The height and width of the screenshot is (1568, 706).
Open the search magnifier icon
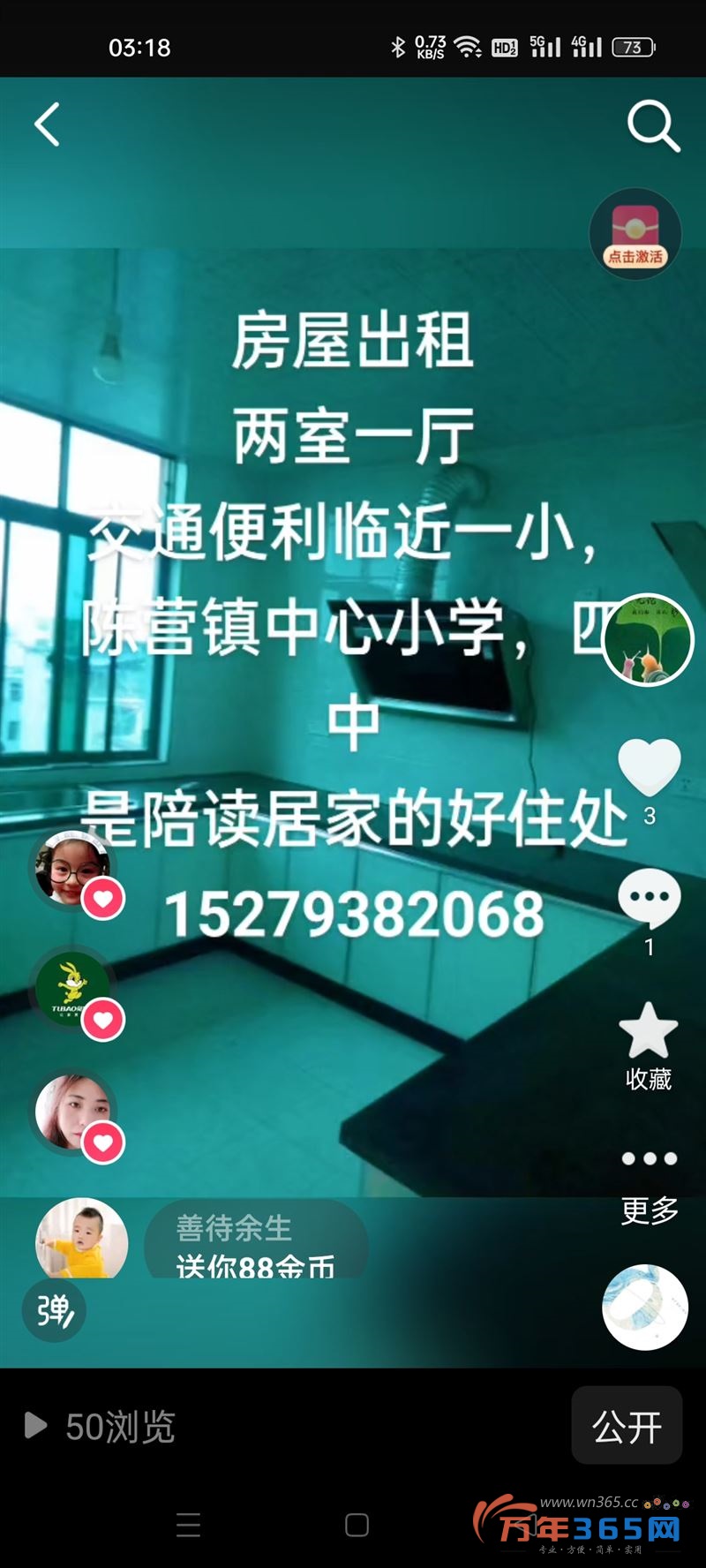(x=653, y=125)
